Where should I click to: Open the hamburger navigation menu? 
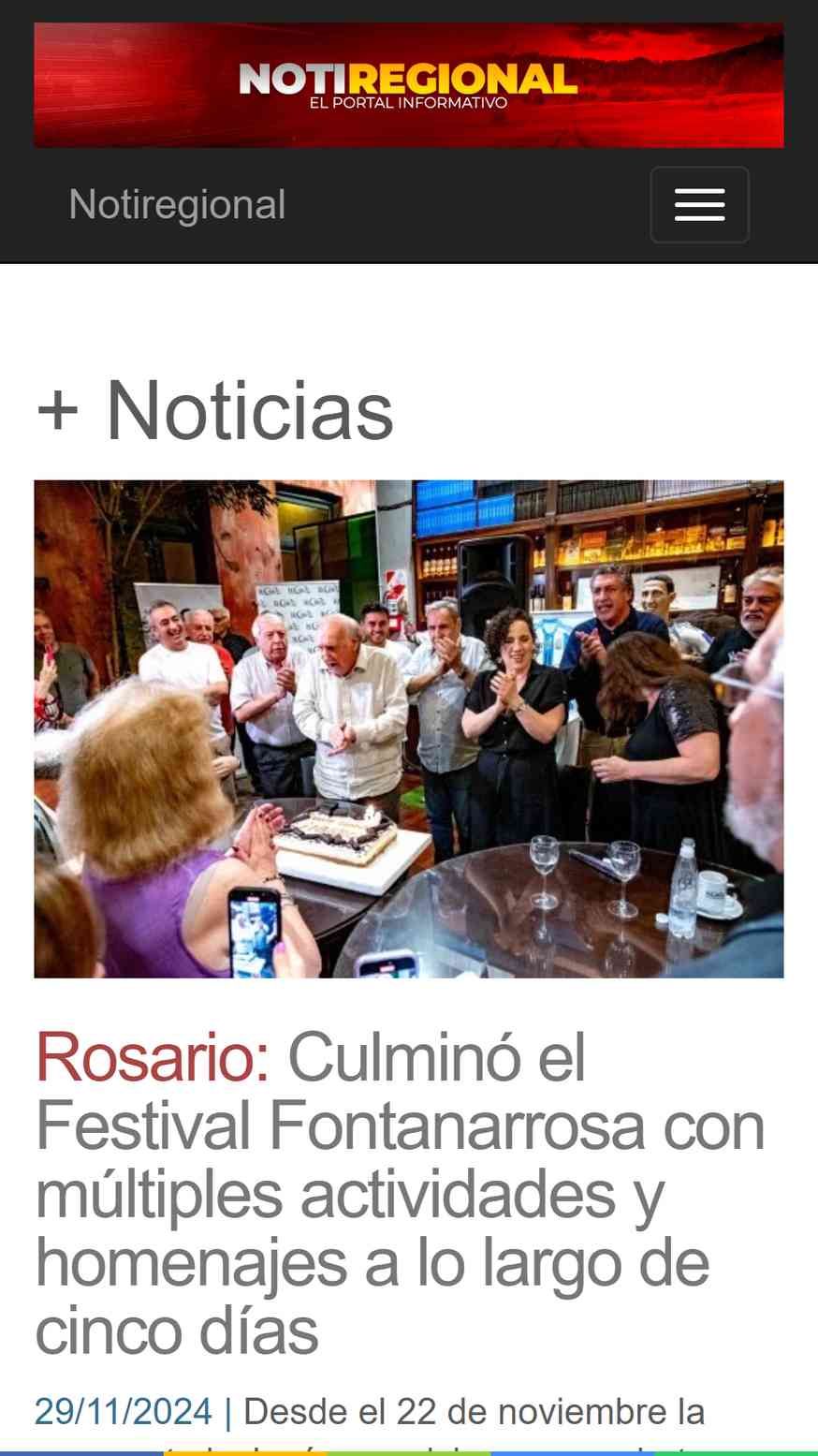click(699, 205)
